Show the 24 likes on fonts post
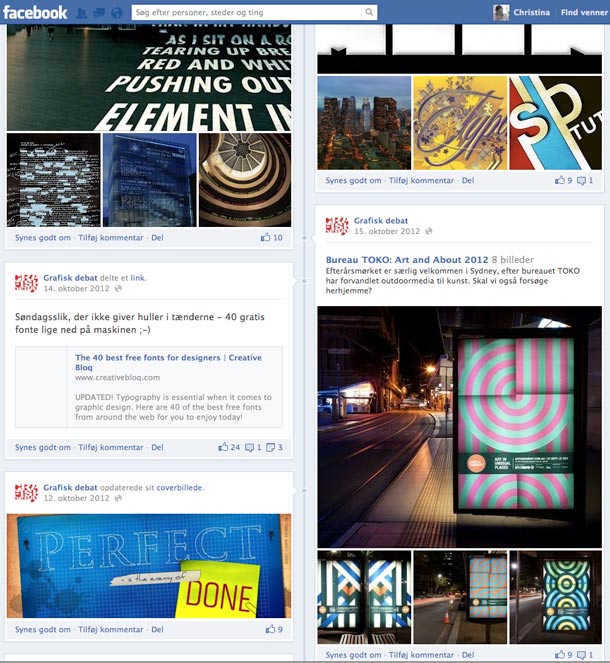The image size is (610, 663). 230,447
